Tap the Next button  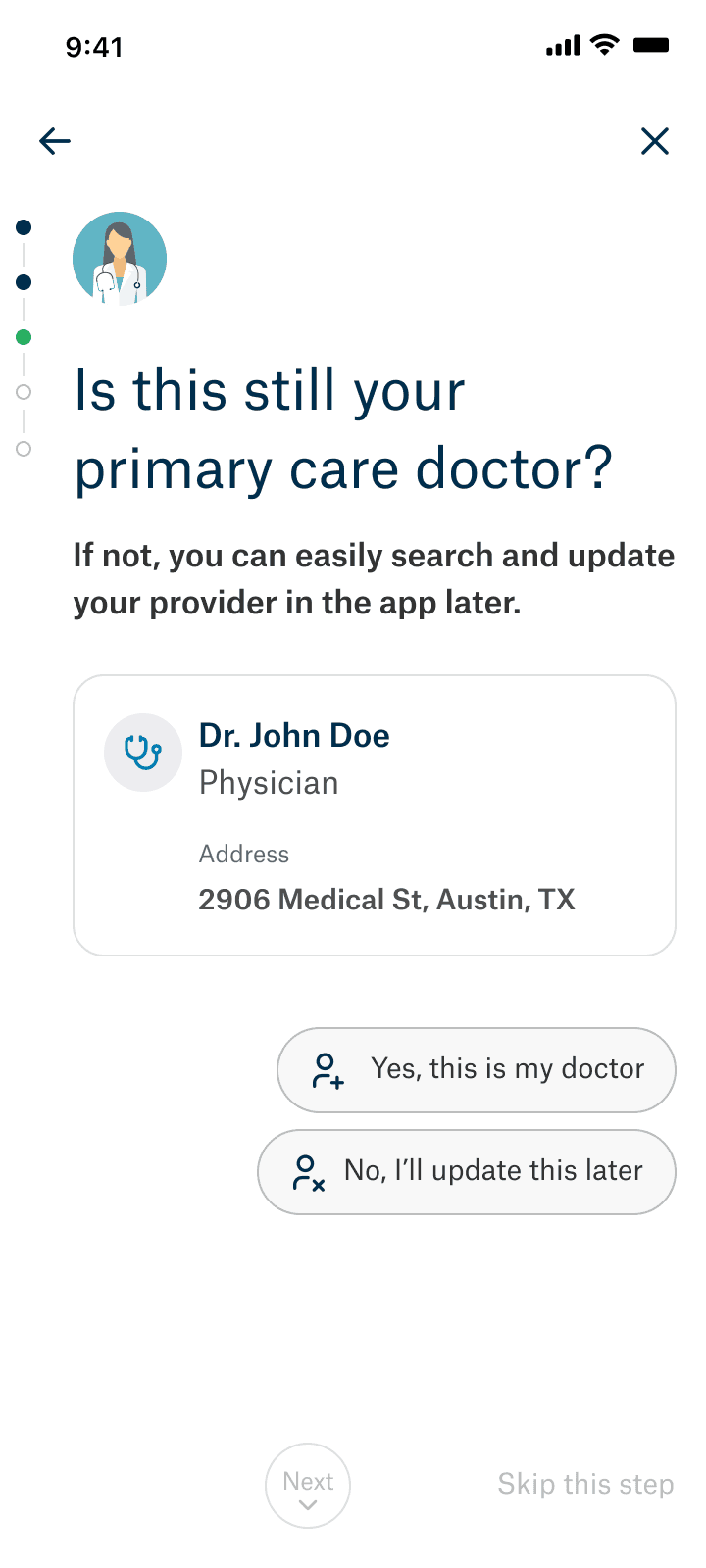pos(308,1486)
